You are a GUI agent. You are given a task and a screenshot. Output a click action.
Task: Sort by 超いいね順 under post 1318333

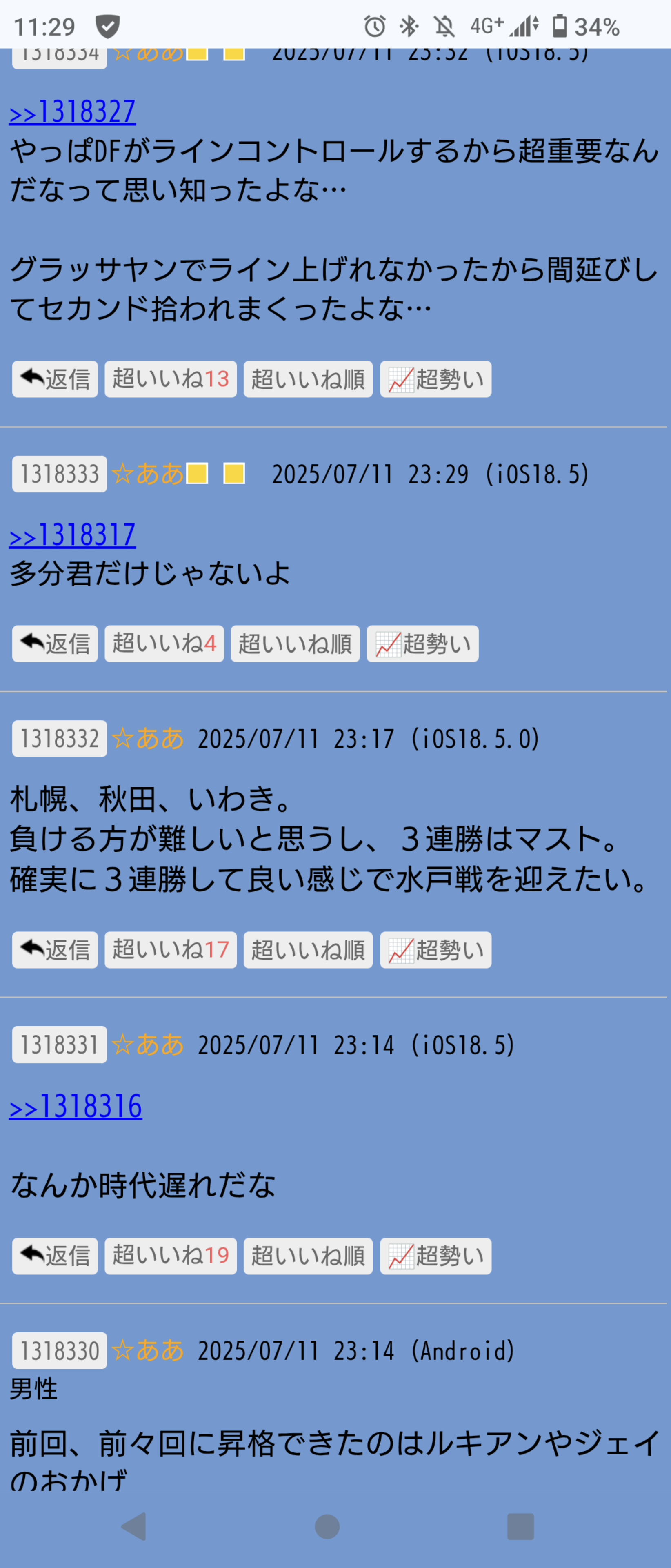point(295,644)
